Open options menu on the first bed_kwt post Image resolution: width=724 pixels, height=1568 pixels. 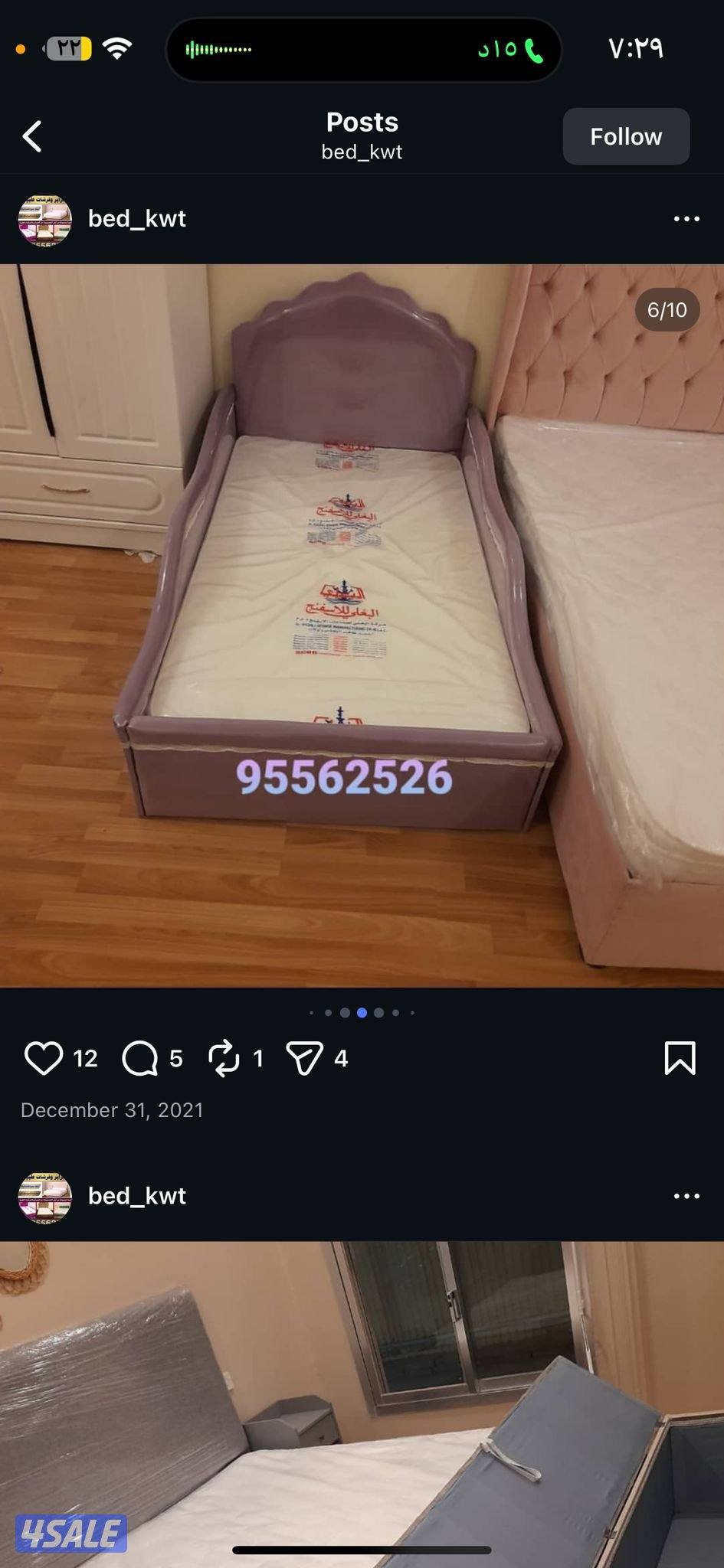[686, 218]
